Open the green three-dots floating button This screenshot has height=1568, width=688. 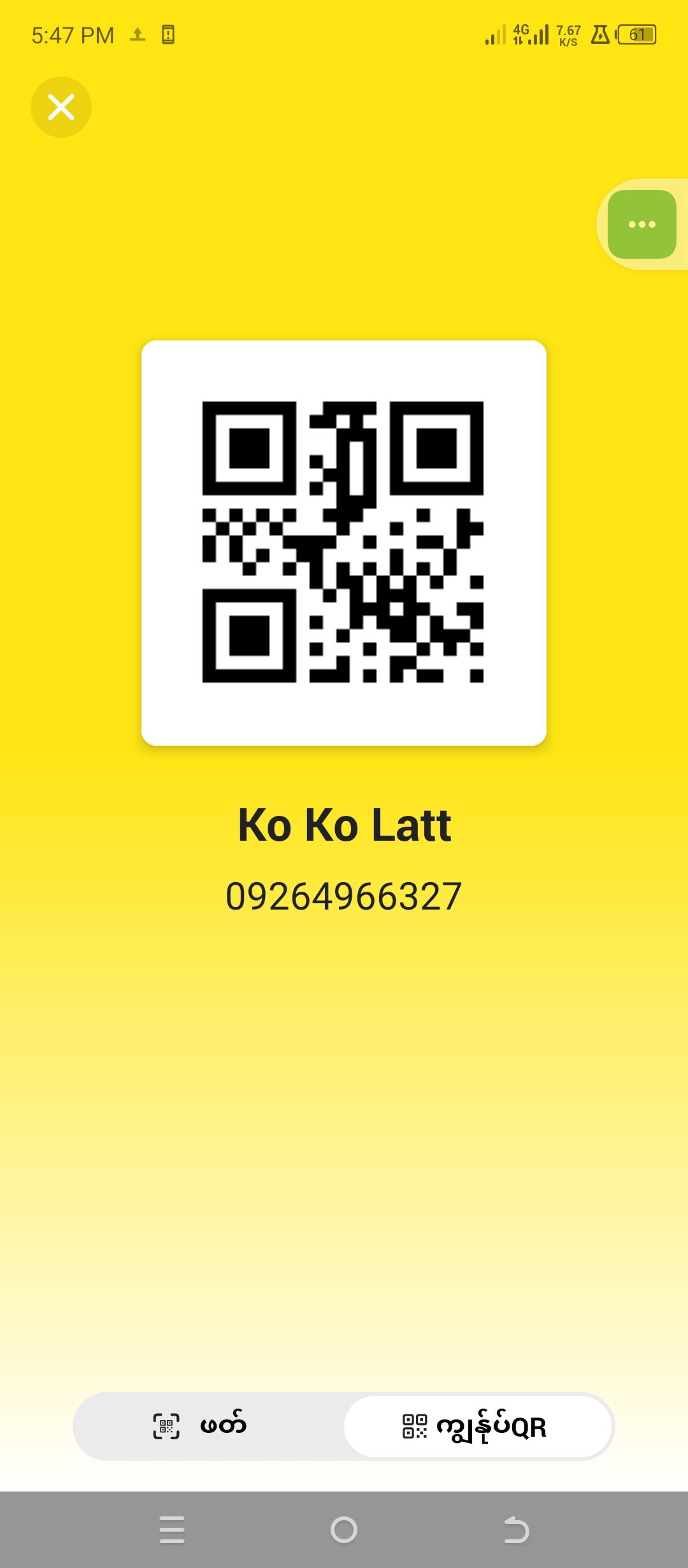641,224
